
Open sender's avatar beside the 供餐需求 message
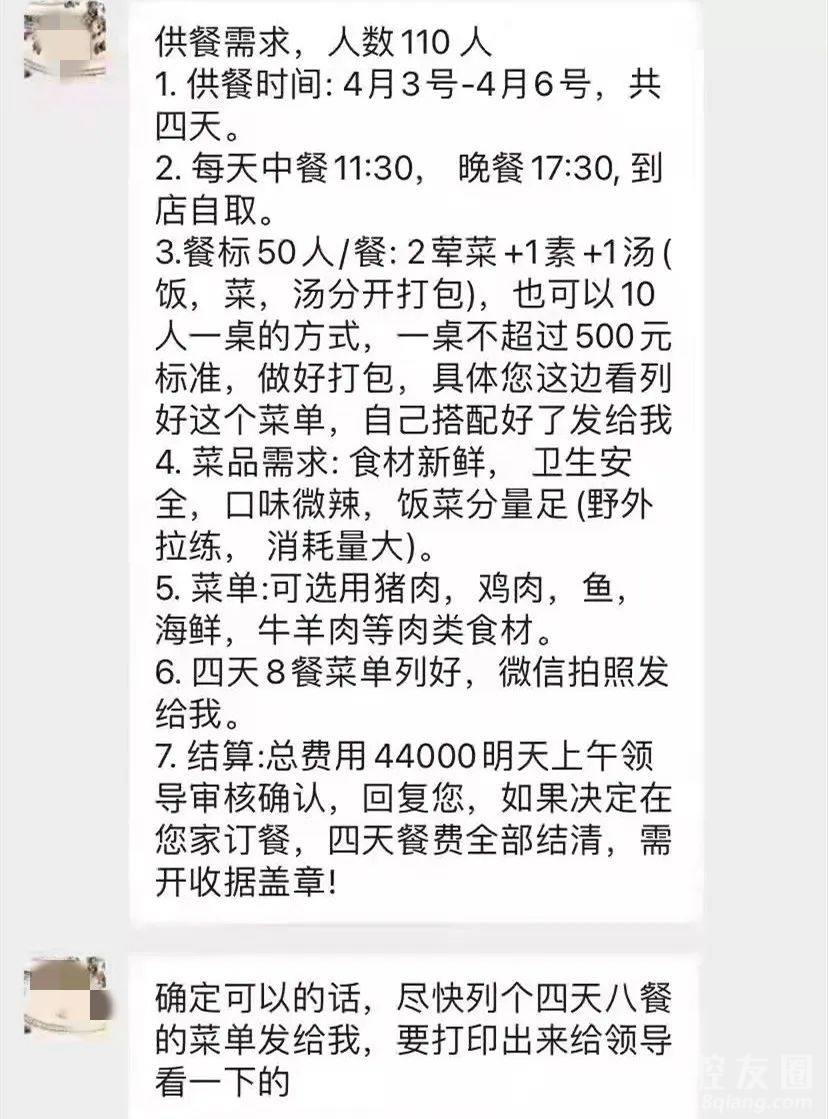pyautogui.click(x=65, y=40)
